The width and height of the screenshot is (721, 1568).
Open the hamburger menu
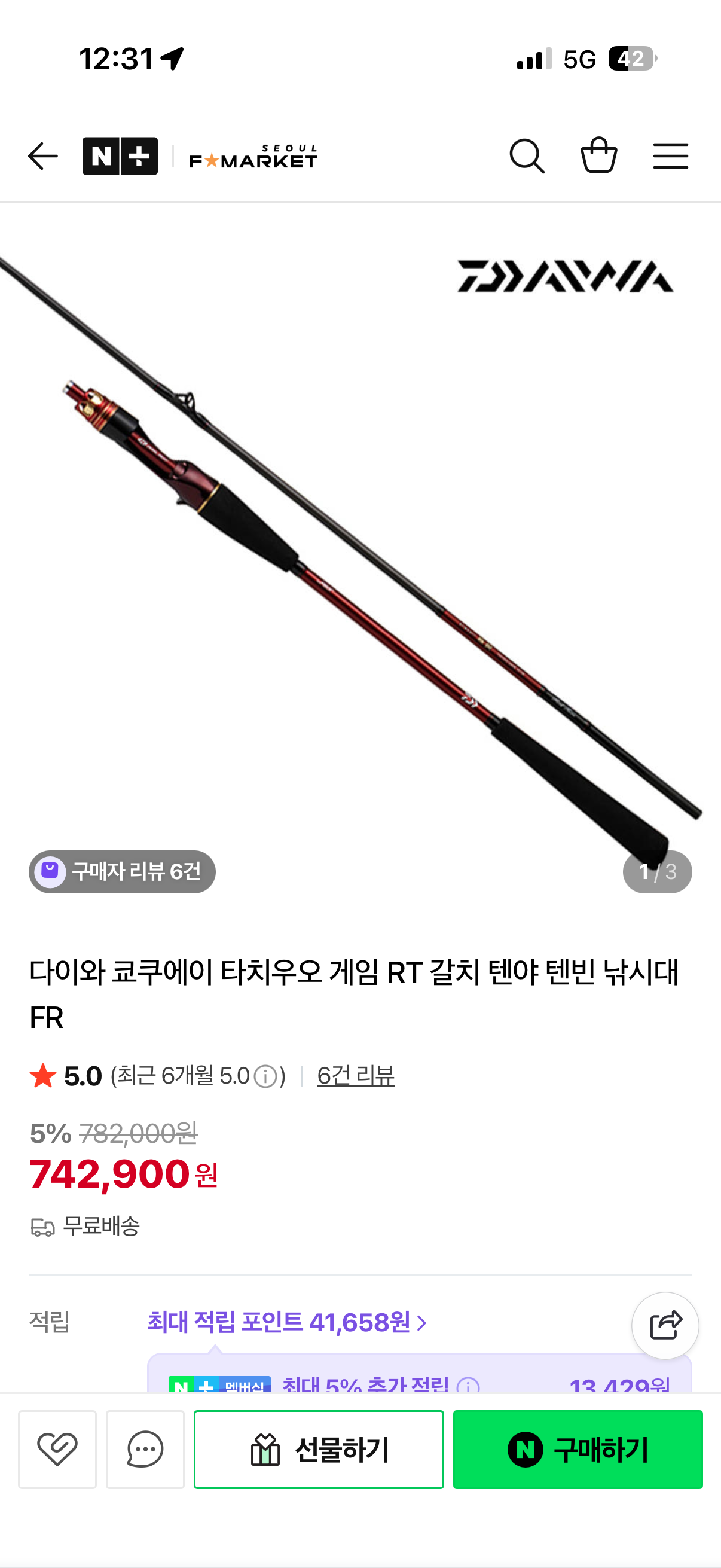pos(671,157)
